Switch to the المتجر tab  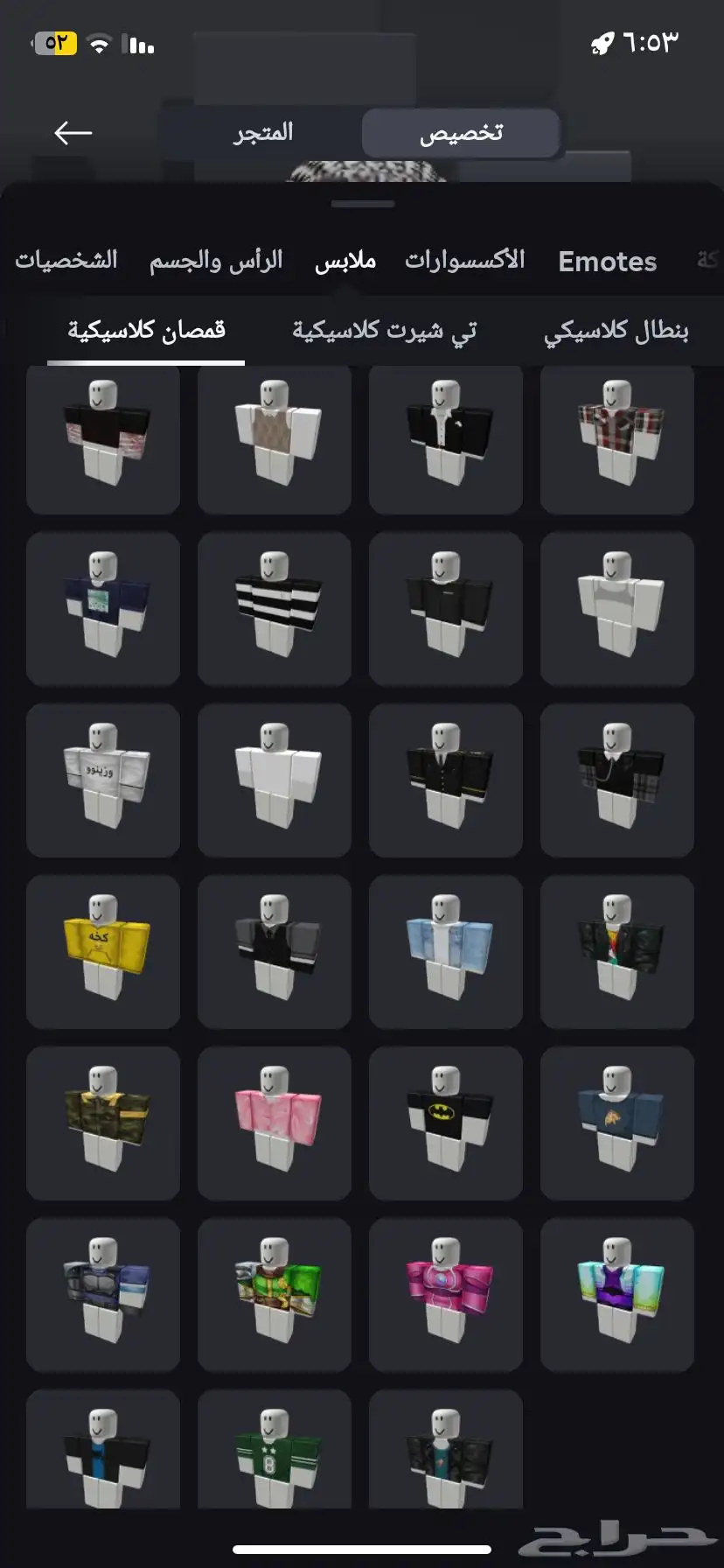[263, 133]
